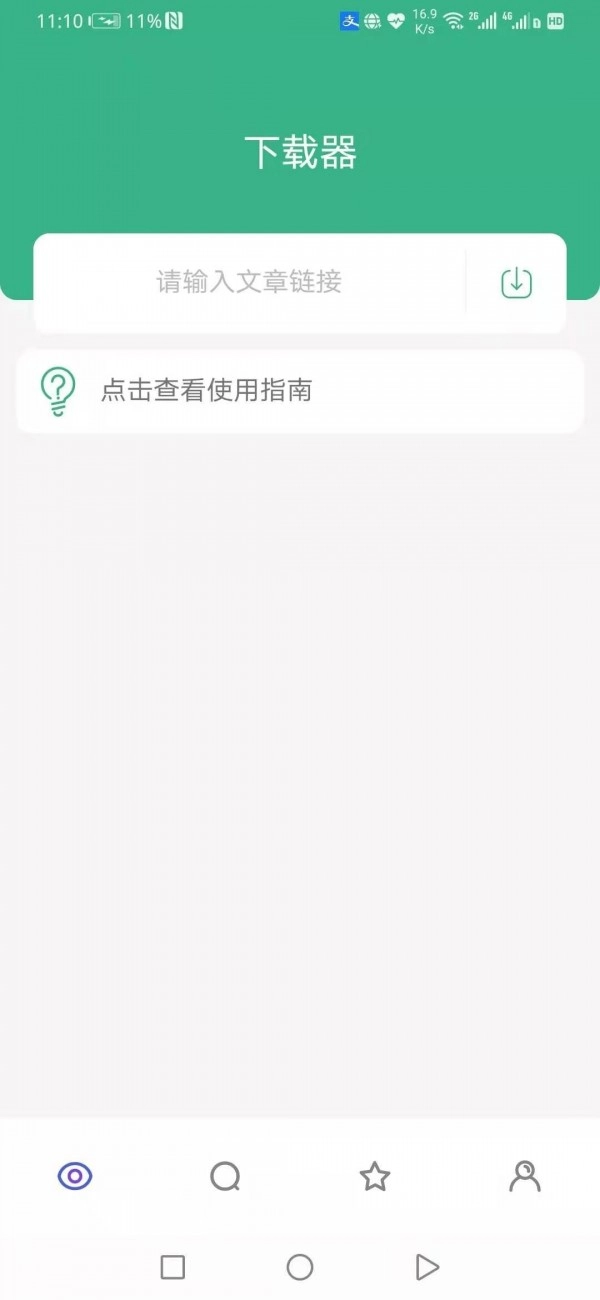Viewport: 600px width, 1300px height.
Task: Tap the system home circle button
Action: [x=300, y=1268]
